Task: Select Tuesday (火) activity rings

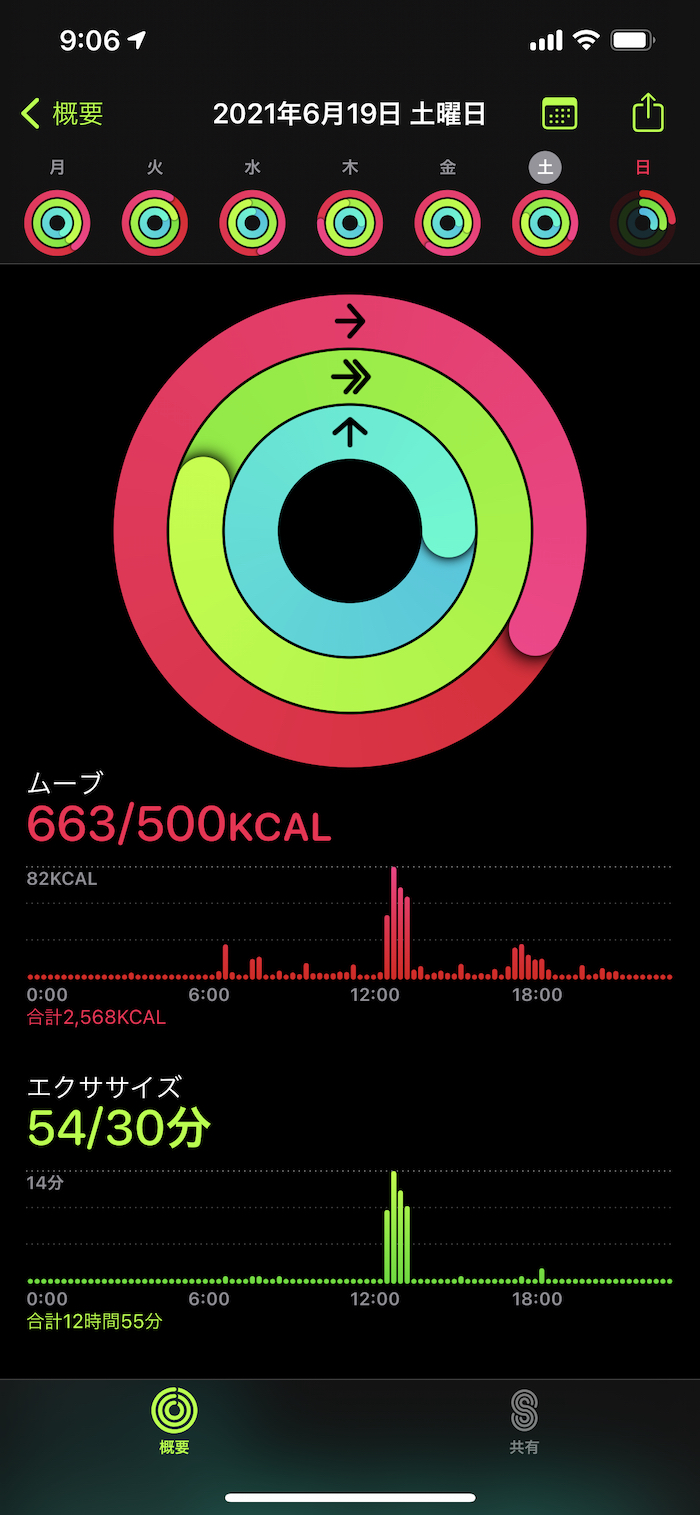Action: (x=155, y=223)
